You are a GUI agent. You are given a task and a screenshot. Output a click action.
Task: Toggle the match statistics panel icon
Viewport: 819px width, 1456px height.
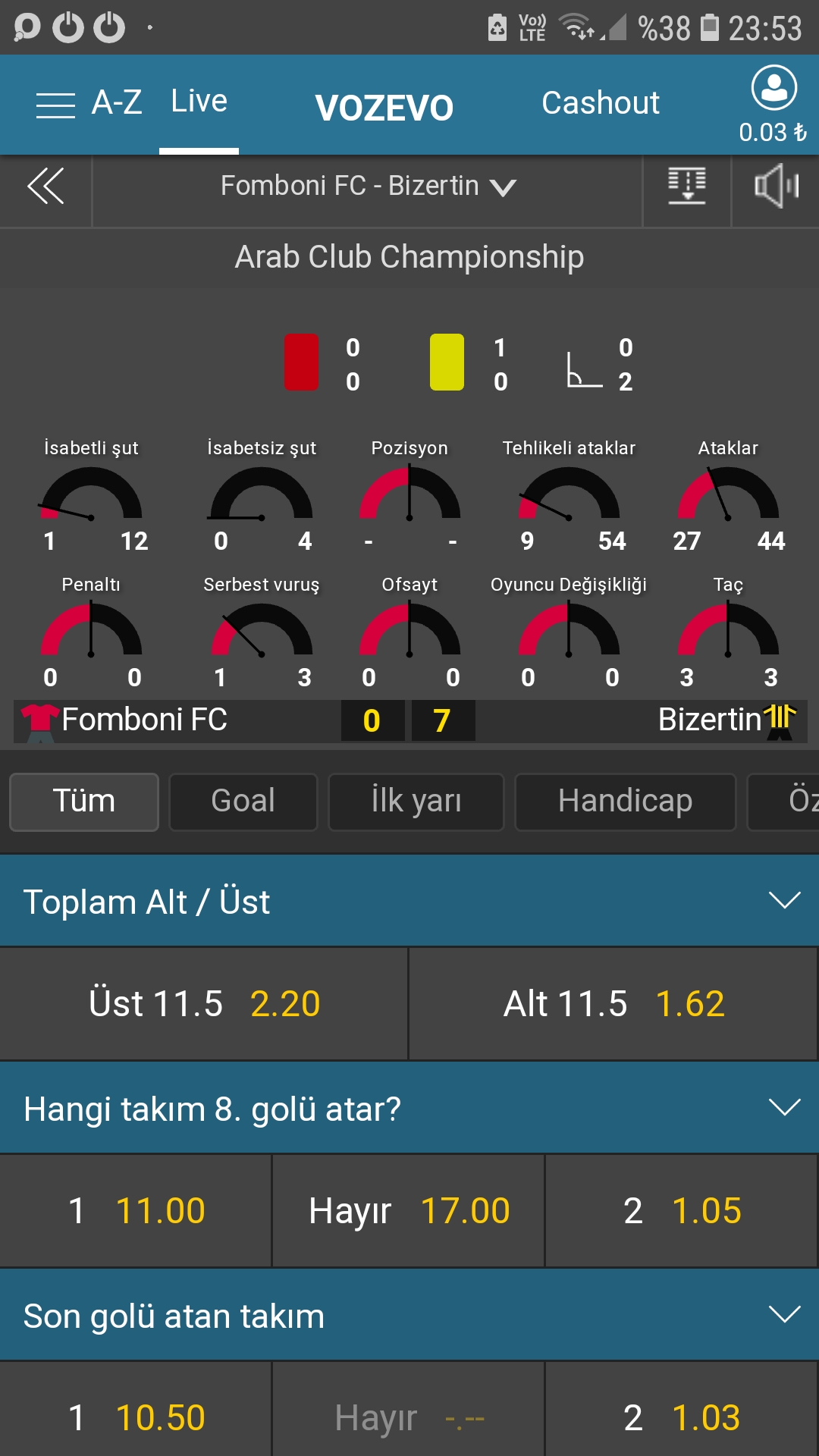coord(687,187)
